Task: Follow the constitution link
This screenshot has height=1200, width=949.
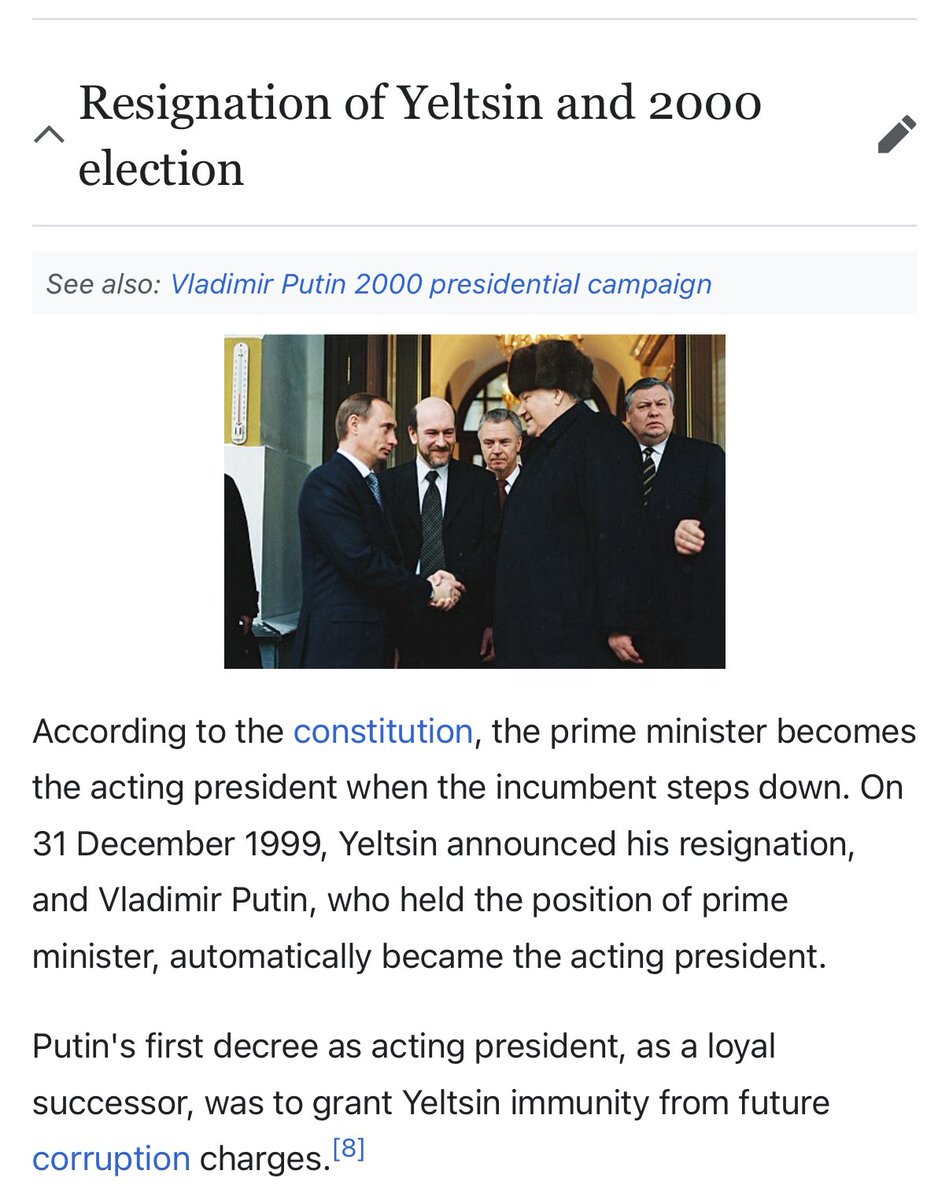Action: tap(382, 731)
